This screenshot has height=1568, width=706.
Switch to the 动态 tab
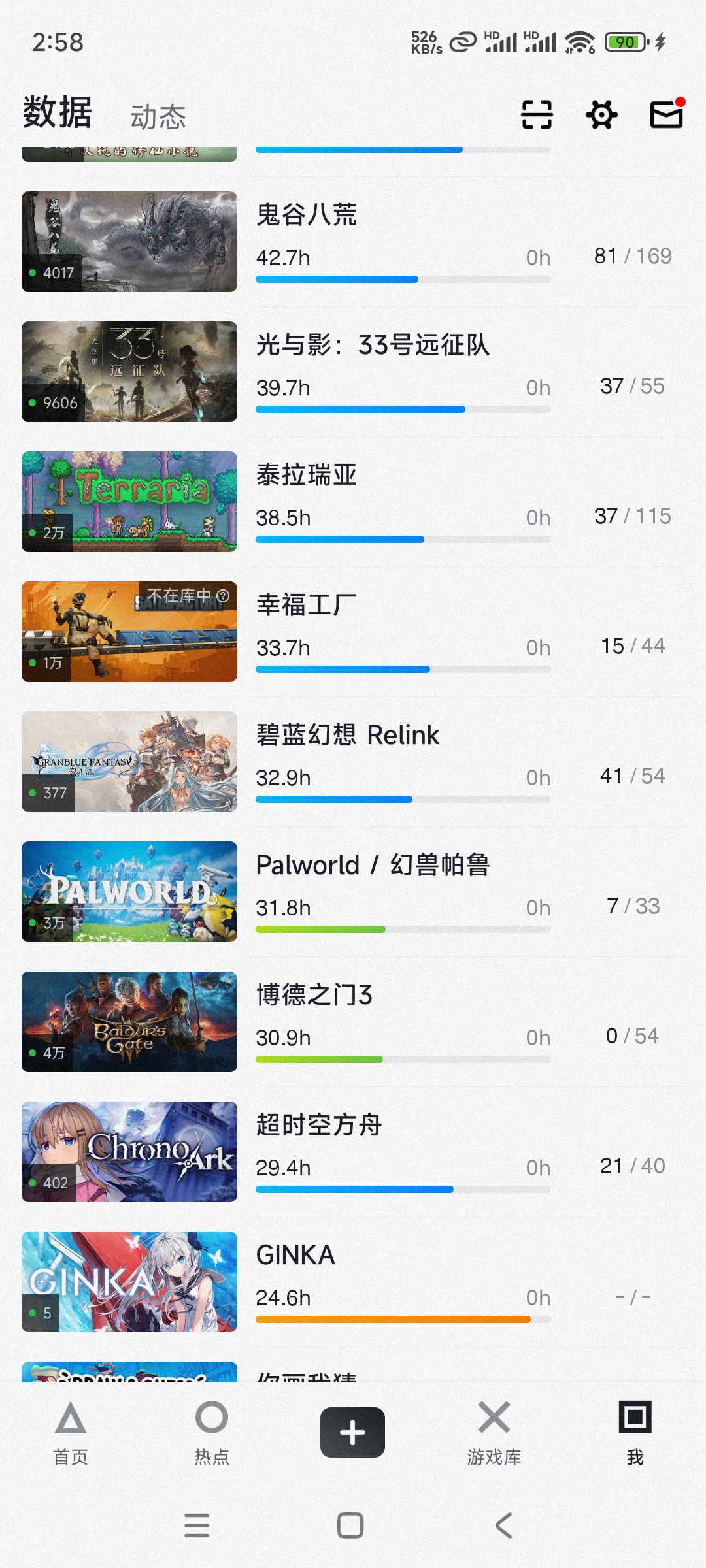pyautogui.click(x=158, y=117)
